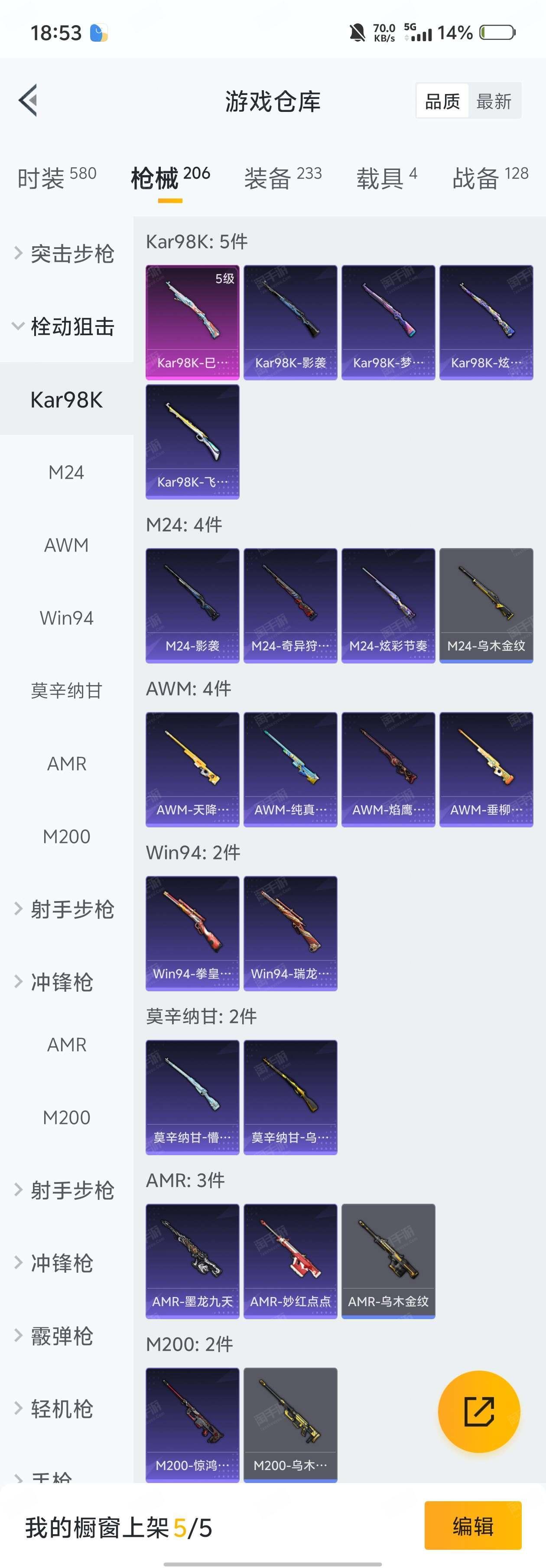This screenshot has height=1568, width=546.
Task: Switch to the 战备 tab
Action: point(490,178)
